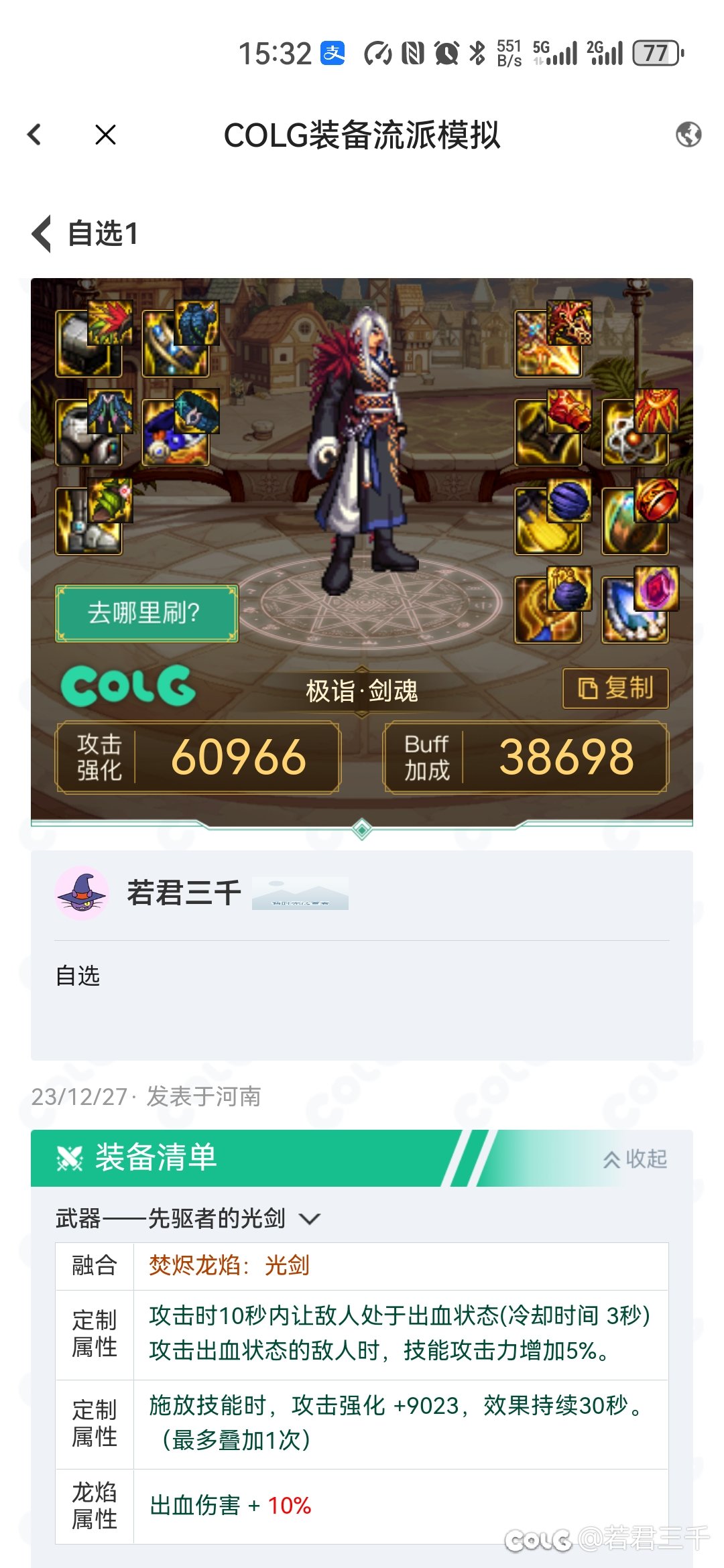Expand the 武器——先驱者的光剑 dropdown
The height and width of the screenshot is (1568, 724).
click(x=309, y=1218)
